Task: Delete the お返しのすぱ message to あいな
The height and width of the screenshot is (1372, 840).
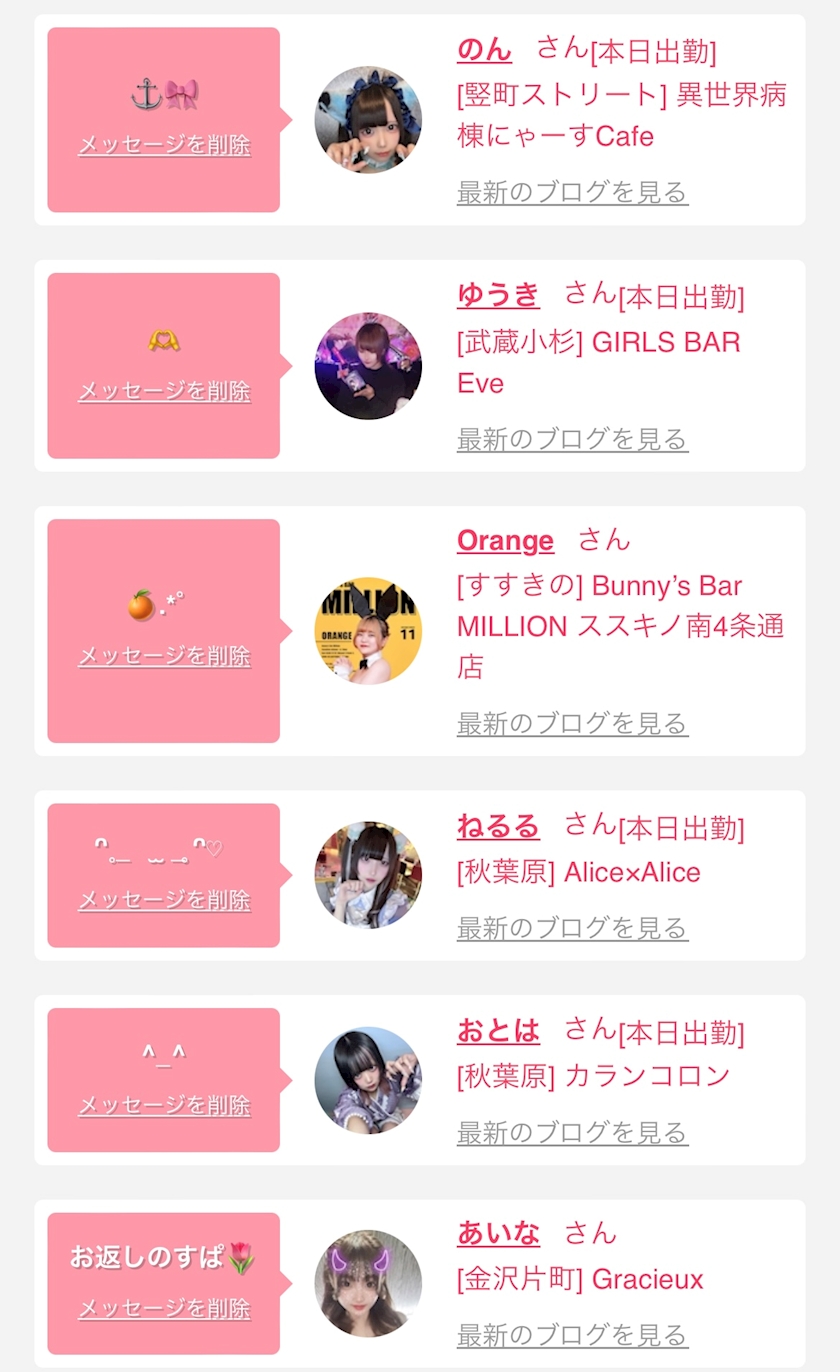Action: tap(164, 1308)
